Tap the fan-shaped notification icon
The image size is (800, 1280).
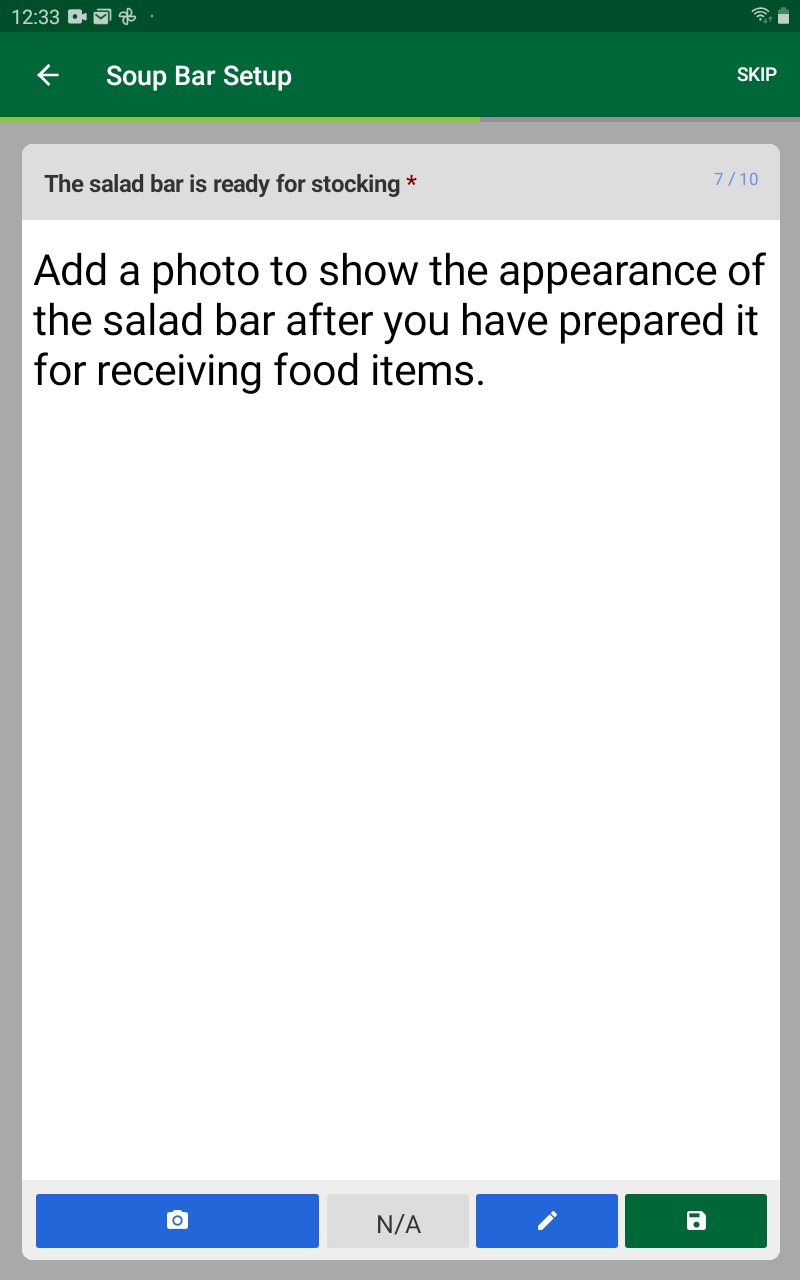point(128,15)
